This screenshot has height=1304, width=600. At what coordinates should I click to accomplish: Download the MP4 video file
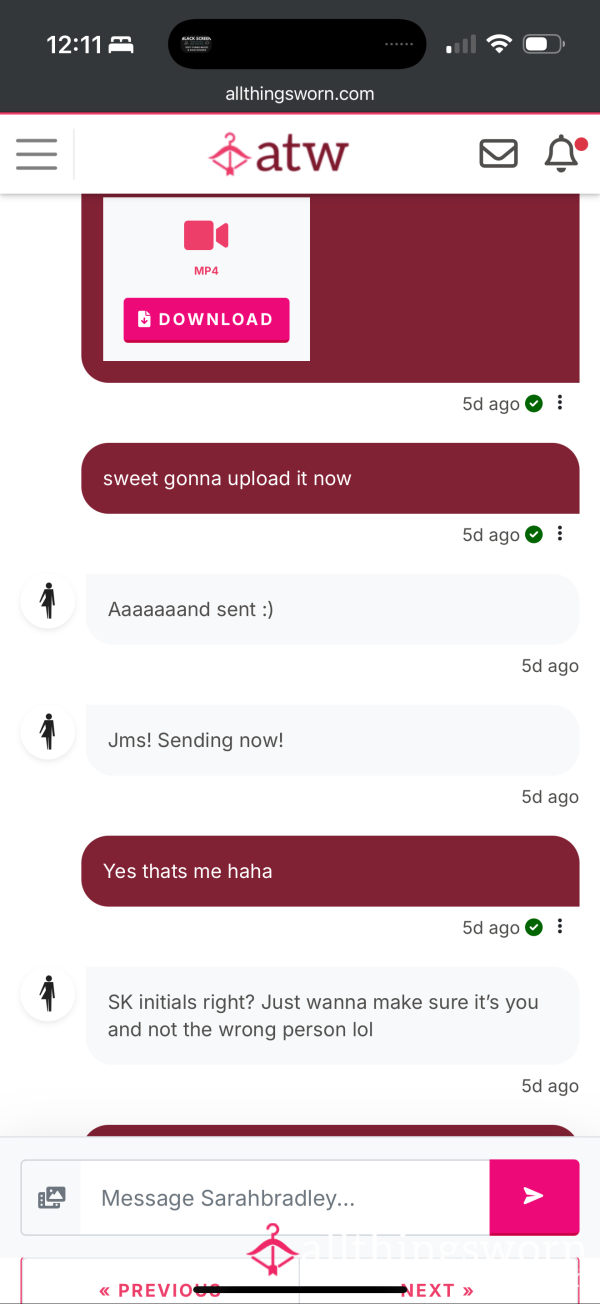coord(206,320)
